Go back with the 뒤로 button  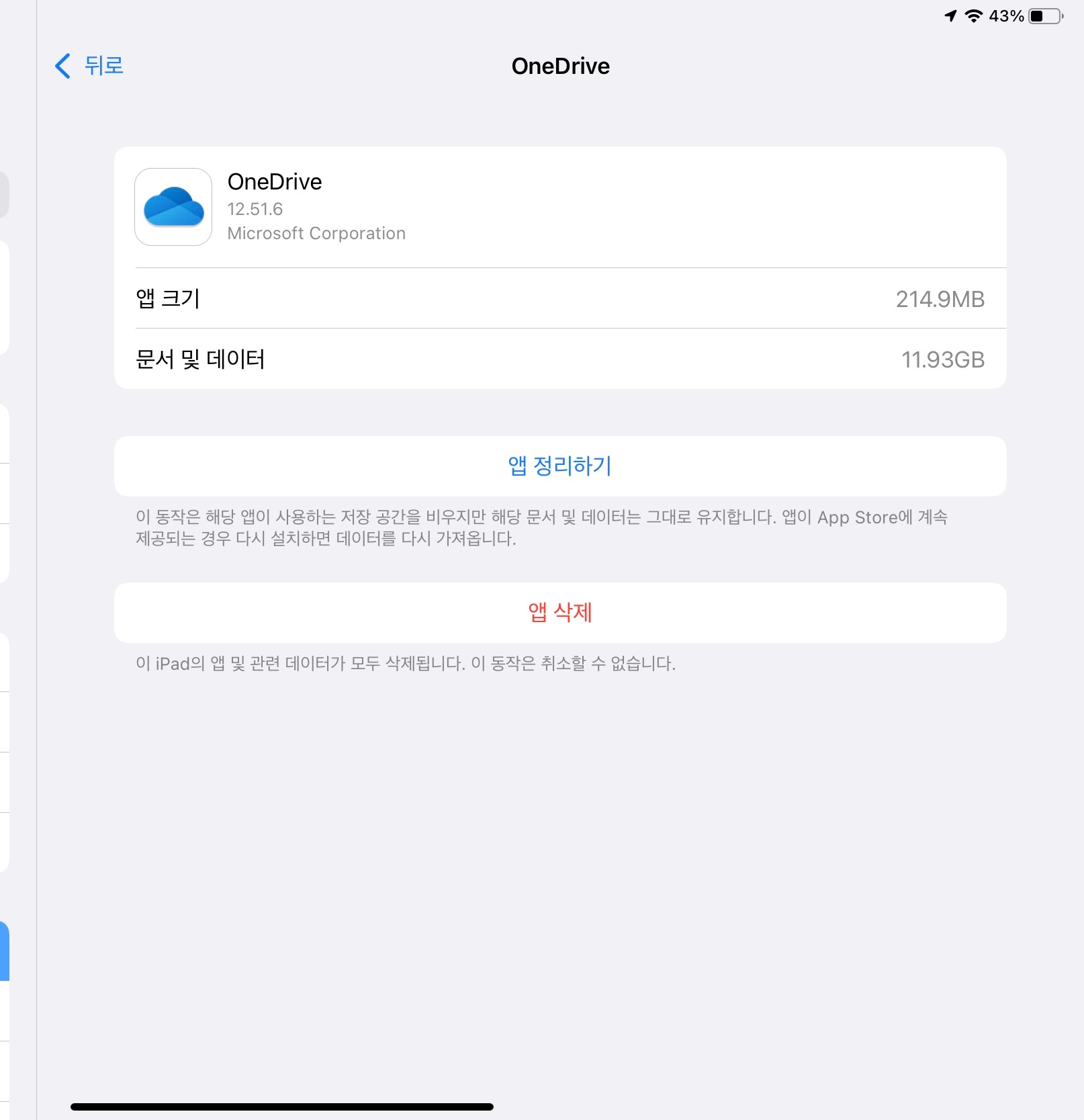tap(89, 66)
